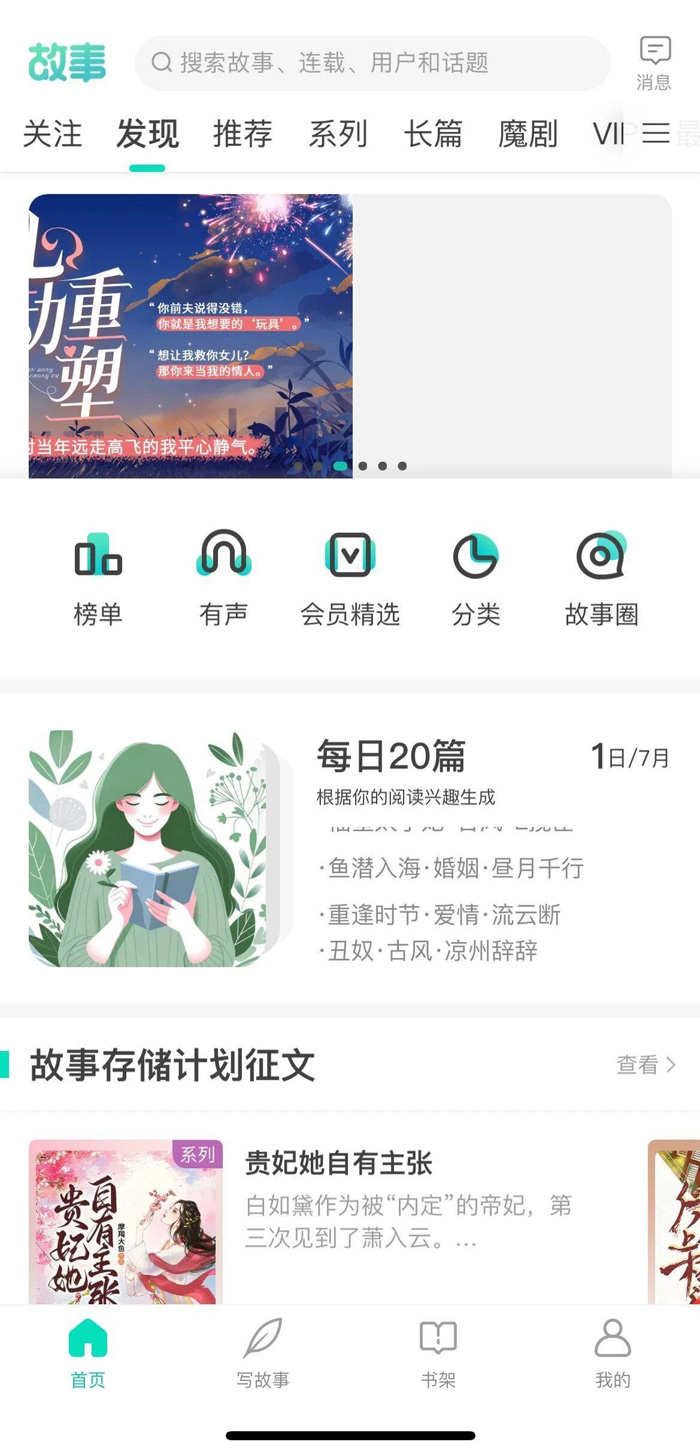
Task: Open the fireworks promo banner
Action: click(x=191, y=336)
